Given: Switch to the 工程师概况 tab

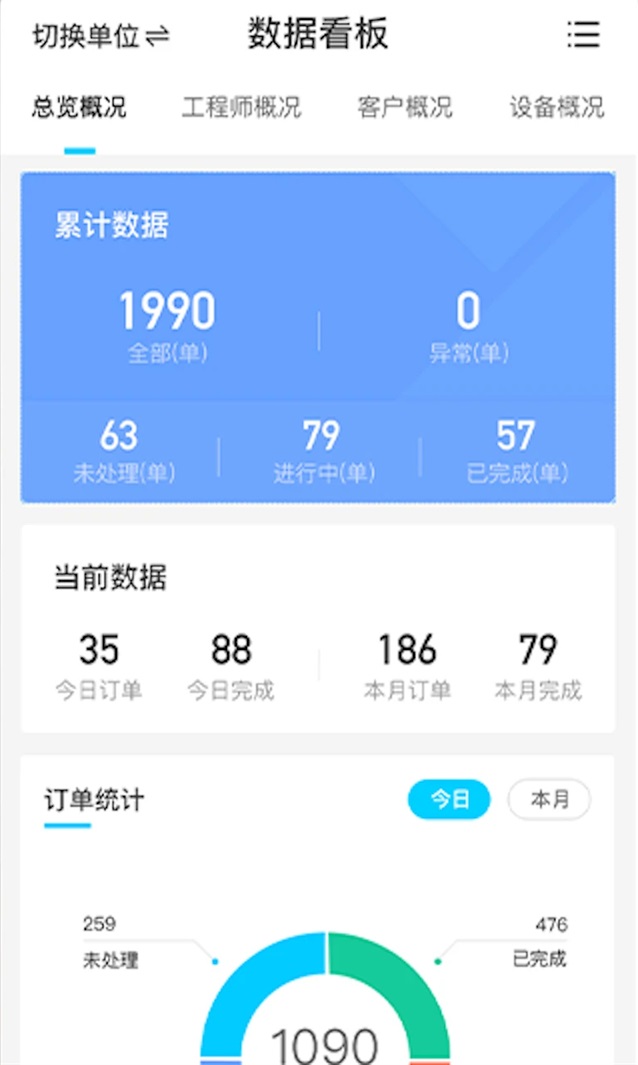Looking at the screenshot, I should click(x=241, y=107).
